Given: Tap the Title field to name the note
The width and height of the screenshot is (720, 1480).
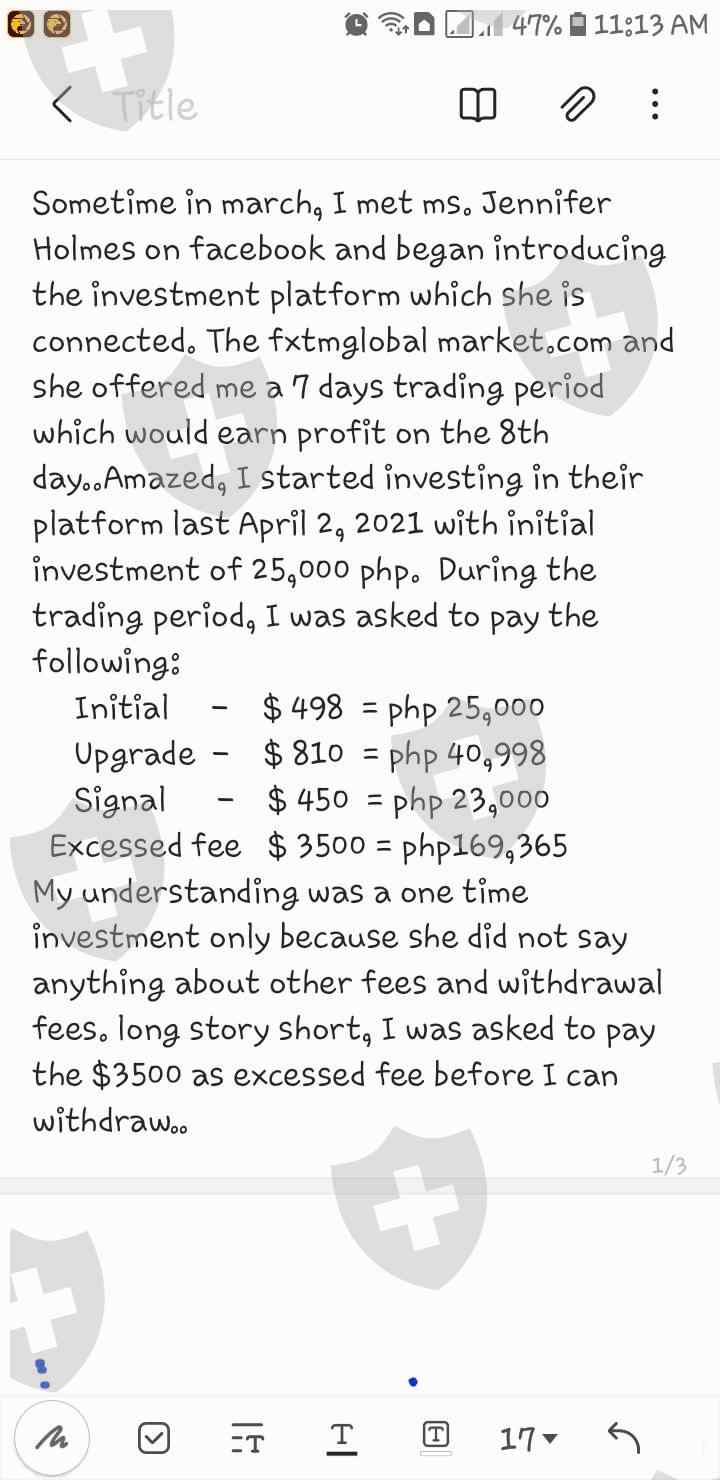Looking at the screenshot, I should click(155, 105).
